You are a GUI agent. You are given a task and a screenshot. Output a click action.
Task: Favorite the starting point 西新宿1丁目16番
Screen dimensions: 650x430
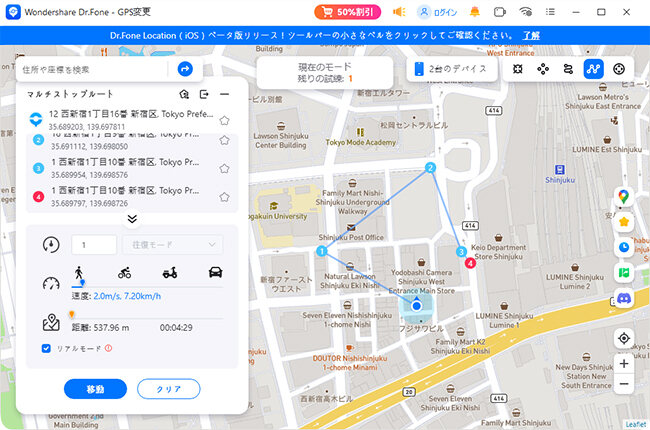(224, 121)
